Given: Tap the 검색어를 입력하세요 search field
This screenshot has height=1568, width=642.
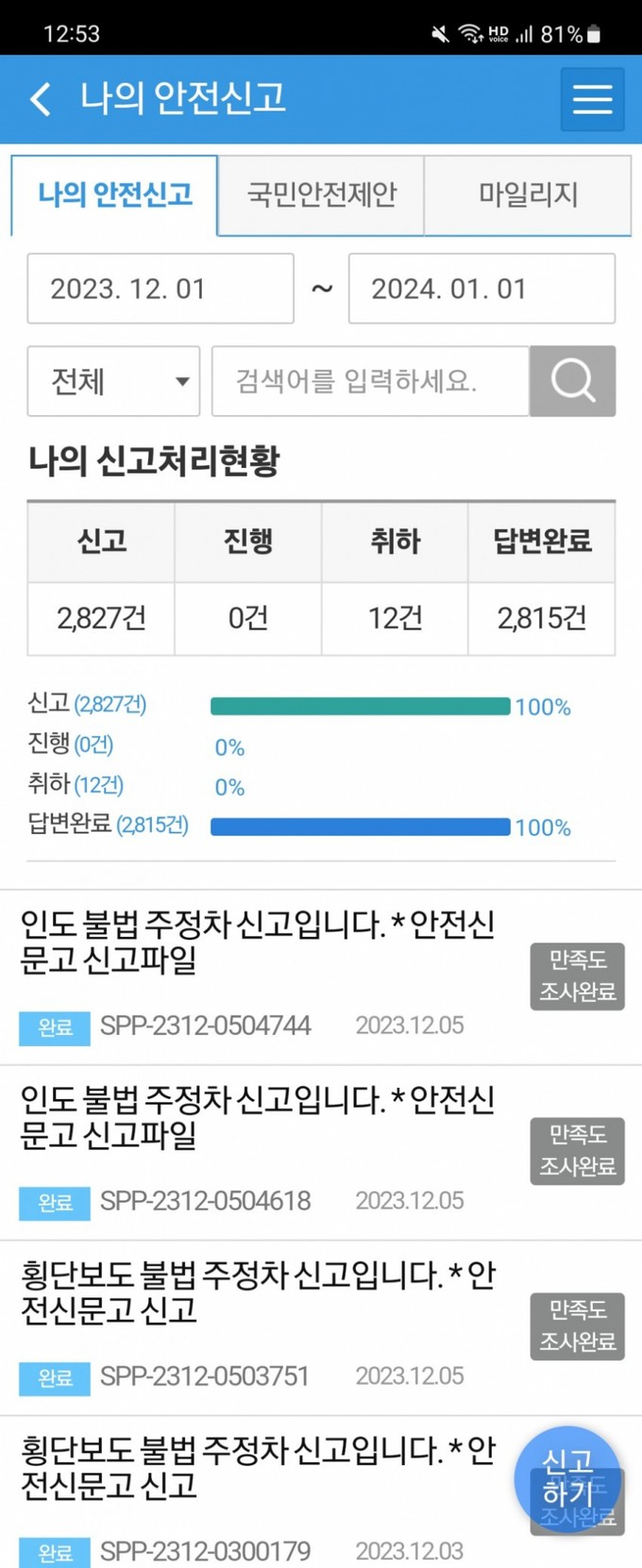Looking at the screenshot, I should 370,381.
